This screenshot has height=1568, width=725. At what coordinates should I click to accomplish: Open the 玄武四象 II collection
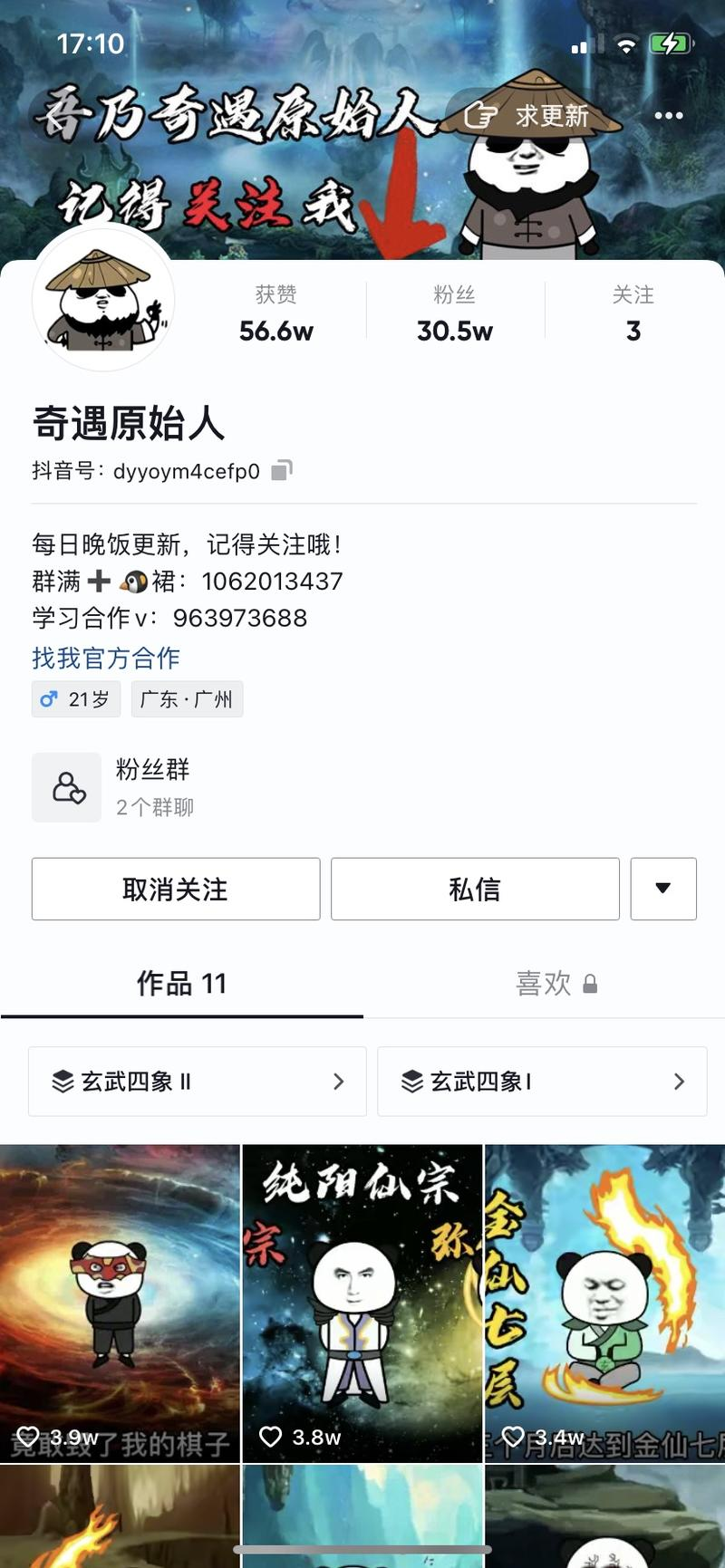tap(198, 1082)
